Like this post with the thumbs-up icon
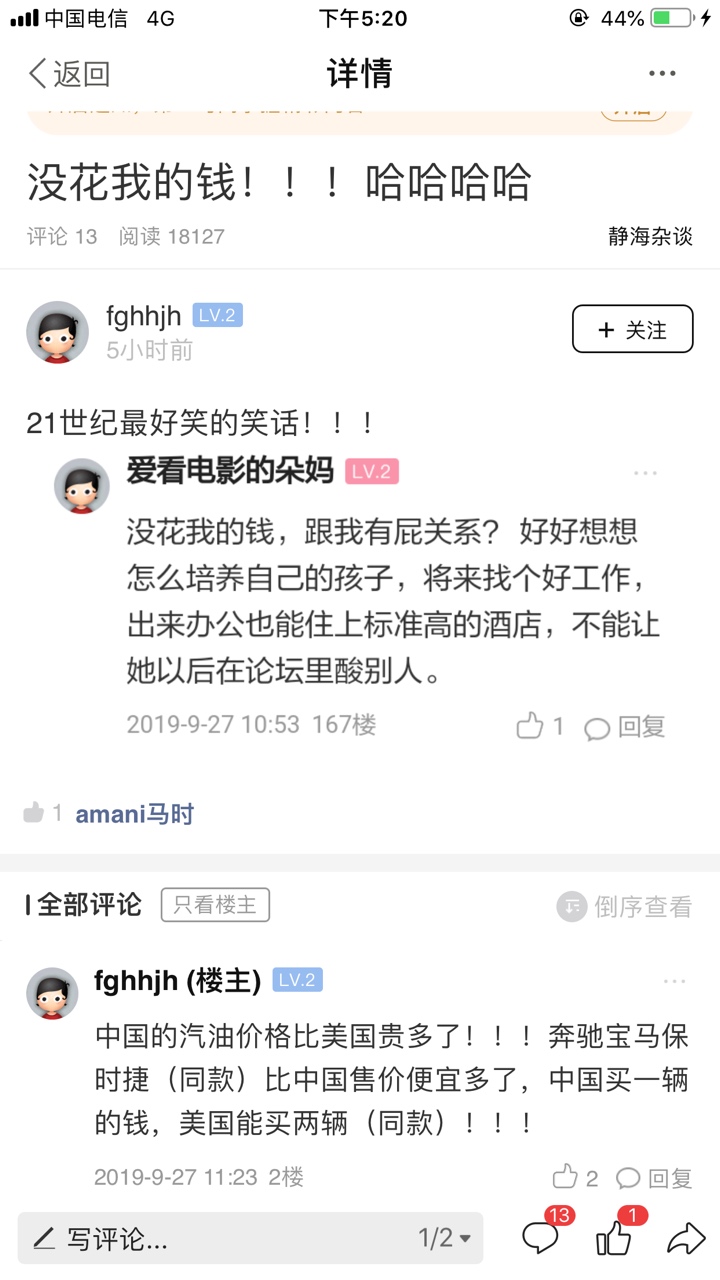The height and width of the screenshot is (1280, 720). pos(614,1238)
